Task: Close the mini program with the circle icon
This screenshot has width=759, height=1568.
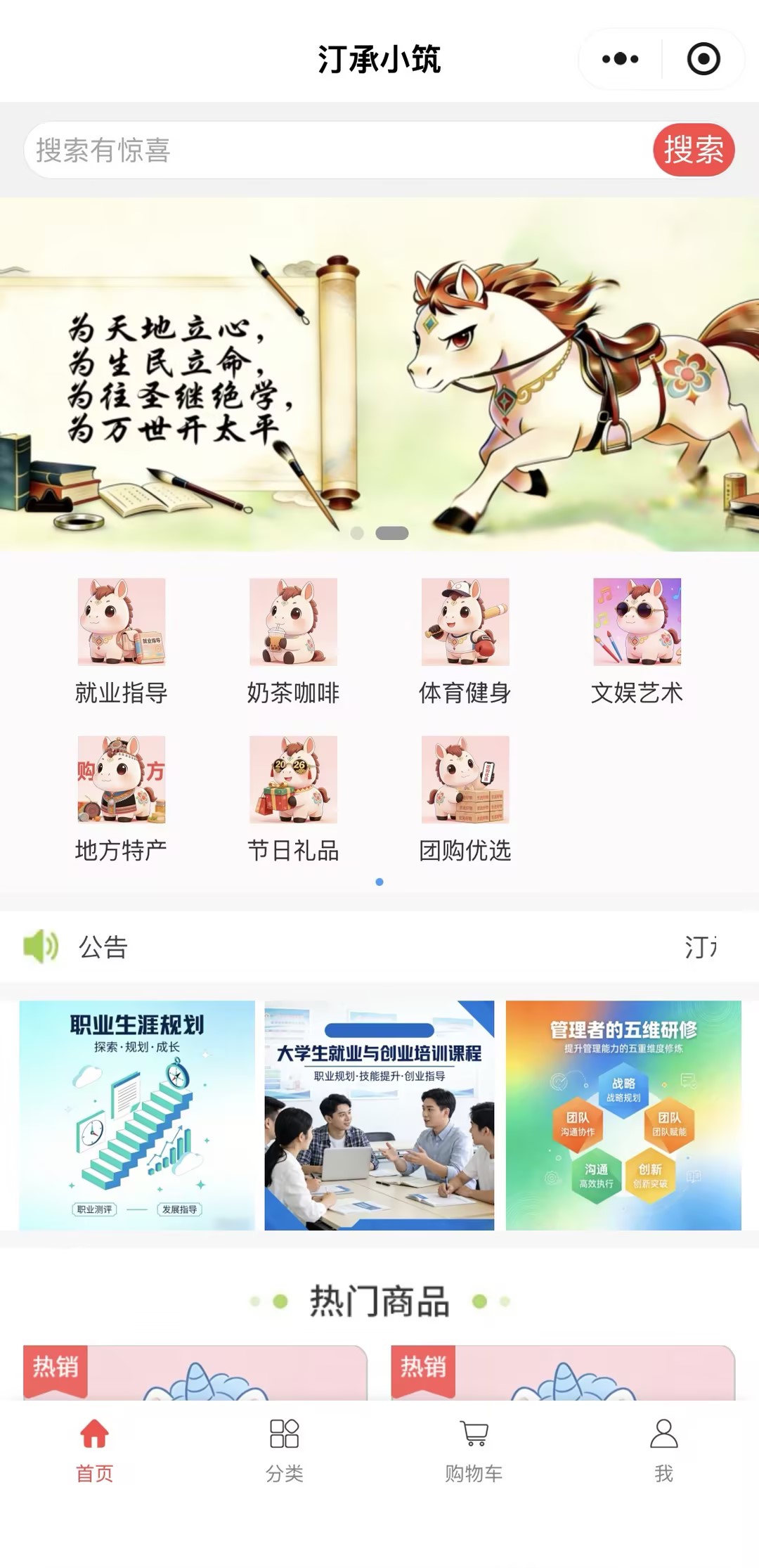Action: 703,59
